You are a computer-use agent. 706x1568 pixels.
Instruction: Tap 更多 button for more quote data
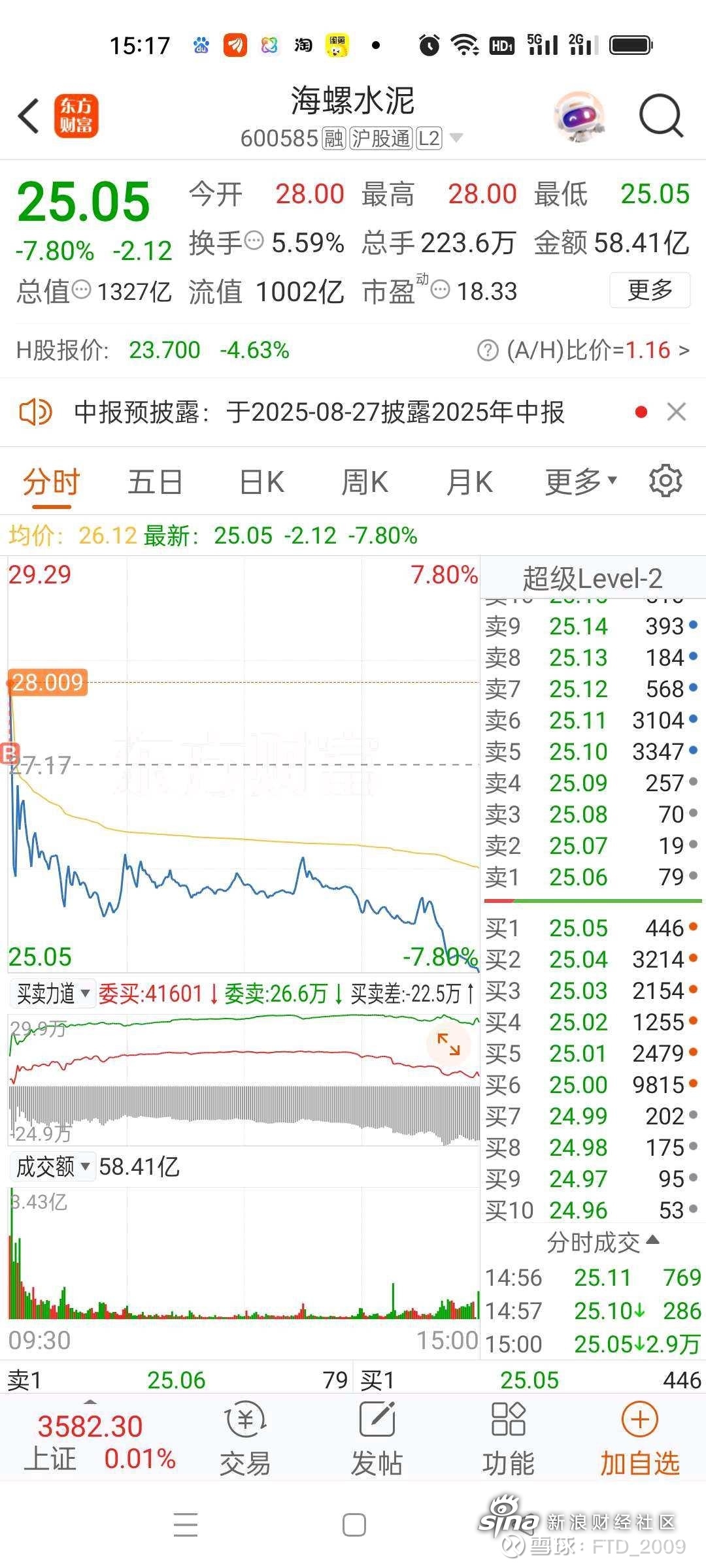pyautogui.click(x=650, y=289)
